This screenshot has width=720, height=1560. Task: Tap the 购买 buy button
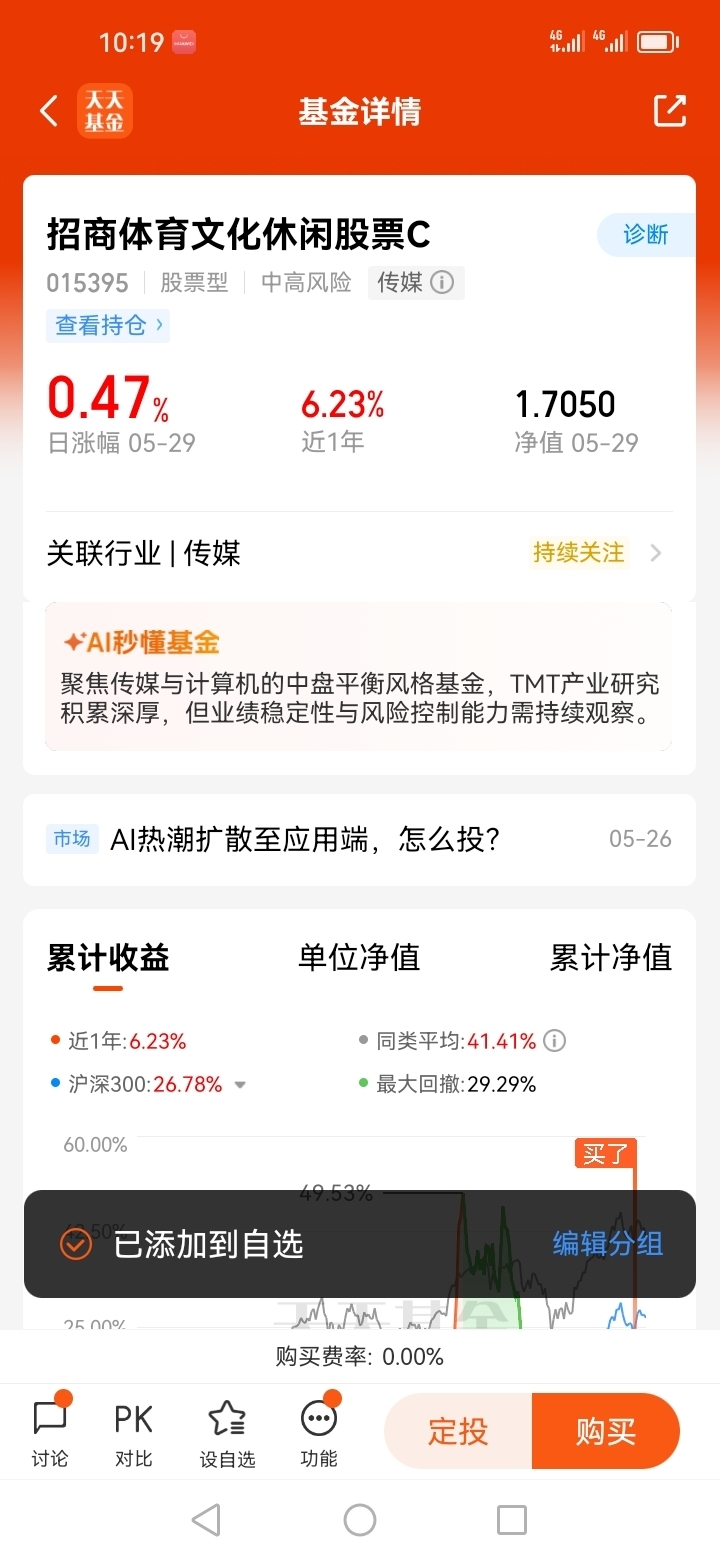(606, 1431)
